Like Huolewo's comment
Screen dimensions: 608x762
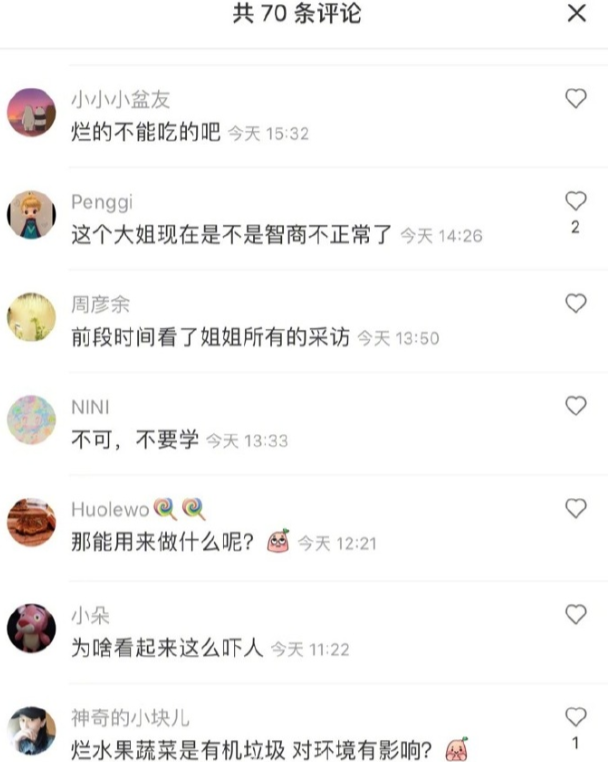(575, 509)
